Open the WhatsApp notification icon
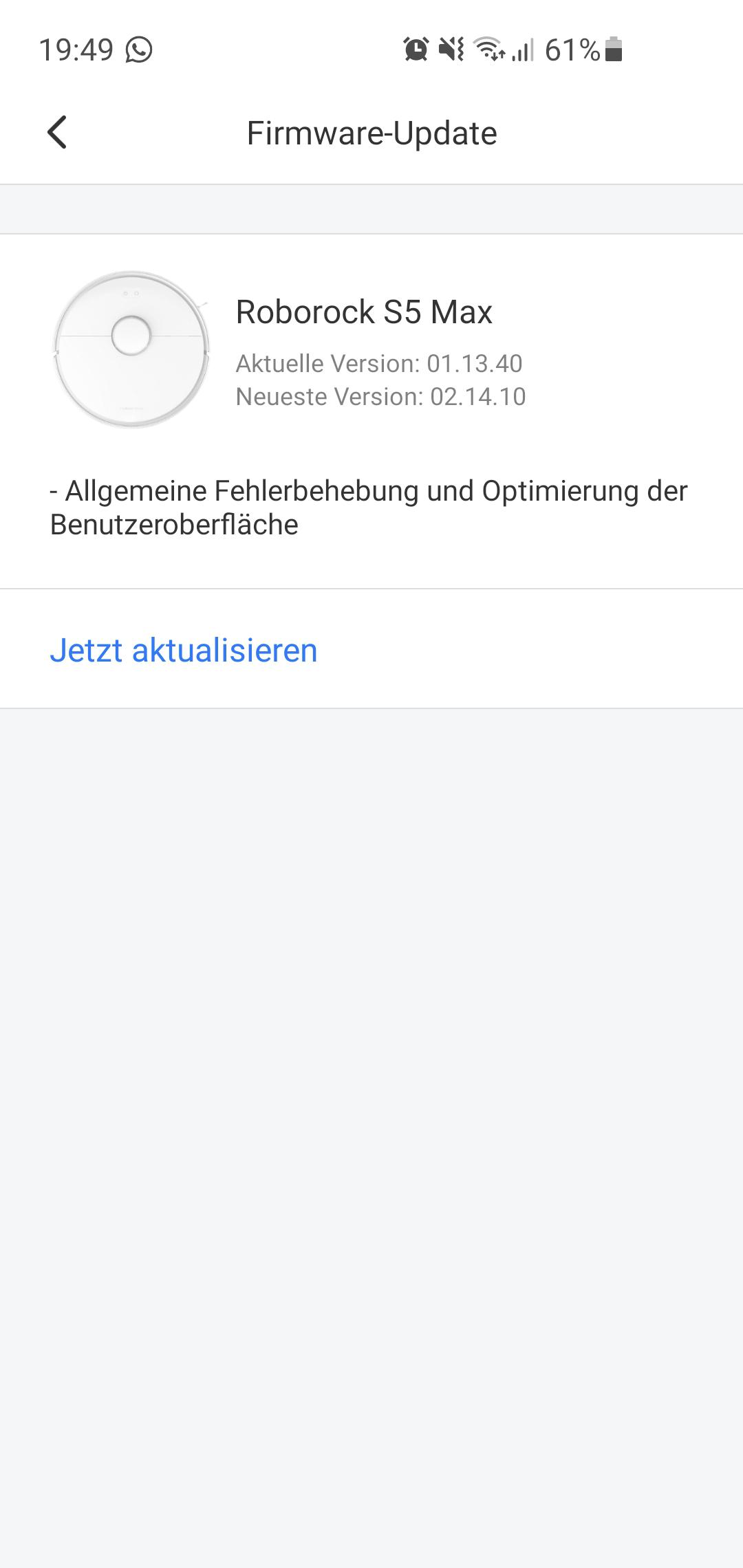This screenshot has height=1568, width=743. point(140,50)
